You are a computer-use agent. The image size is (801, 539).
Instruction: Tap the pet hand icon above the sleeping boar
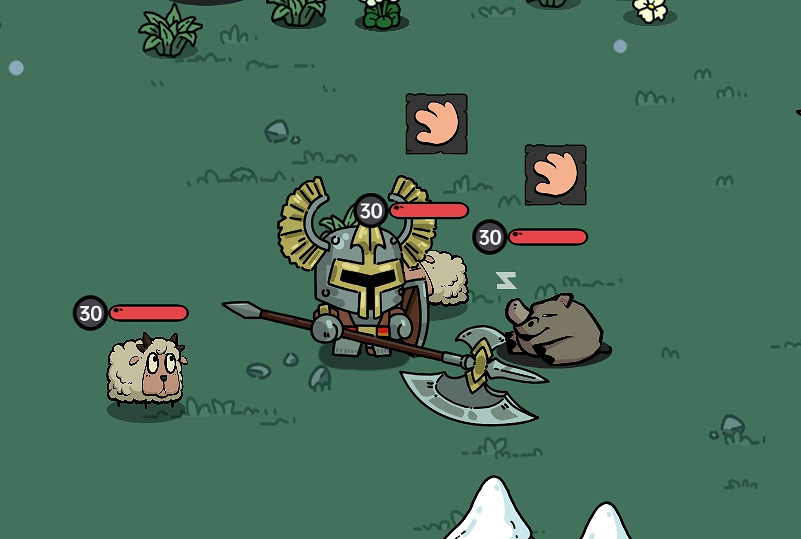(x=555, y=175)
